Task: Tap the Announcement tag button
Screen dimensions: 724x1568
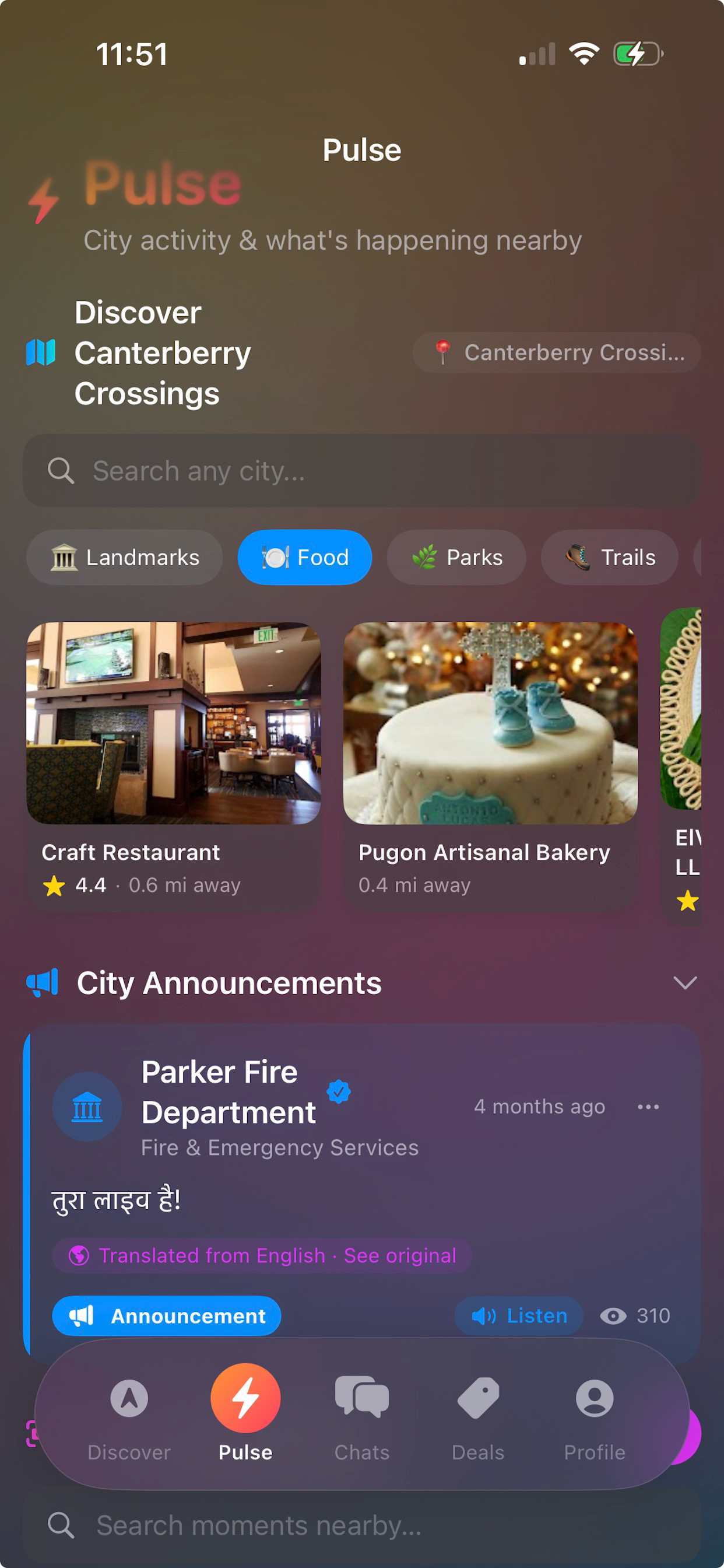Action: coord(167,1315)
